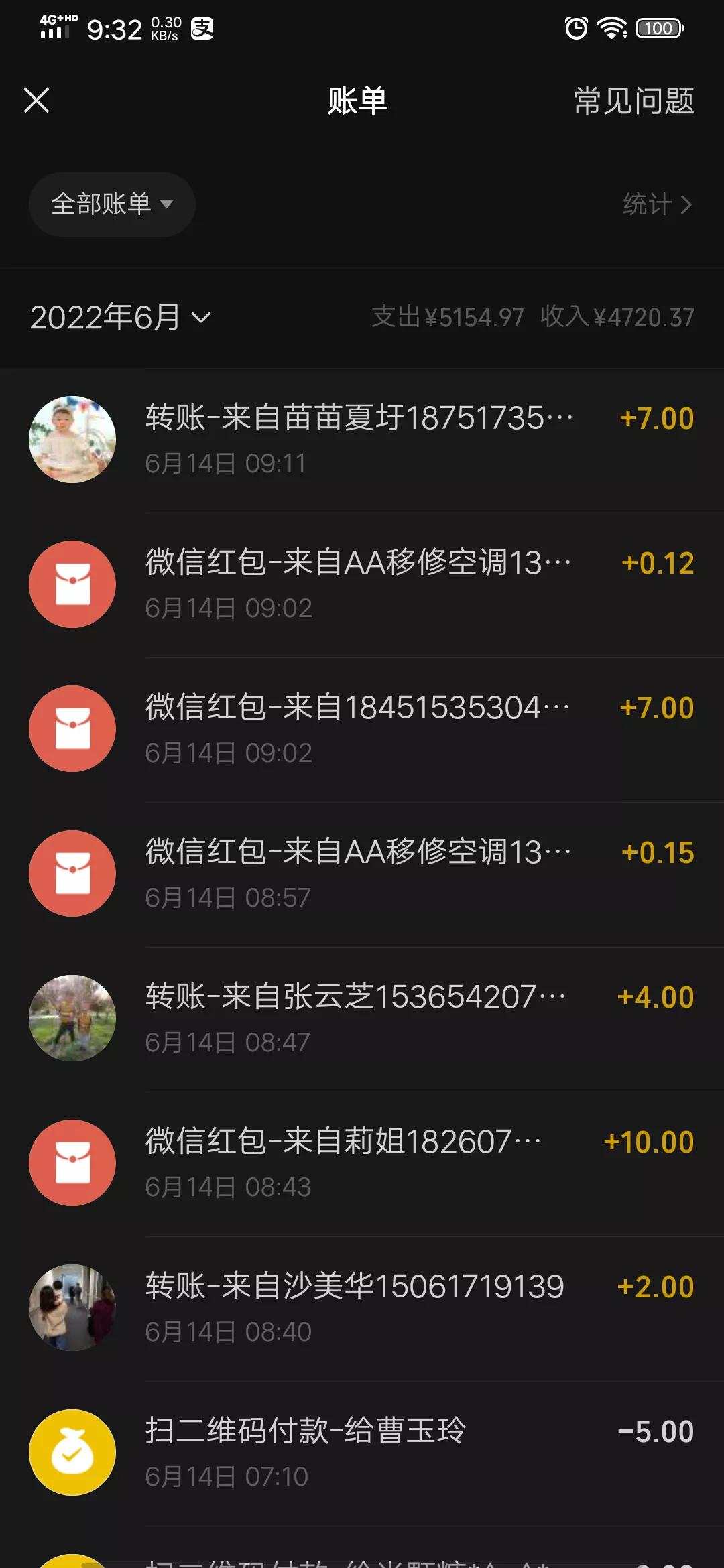
Task: Open the transfer from 张云芝
Action: [x=362, y=1019]
